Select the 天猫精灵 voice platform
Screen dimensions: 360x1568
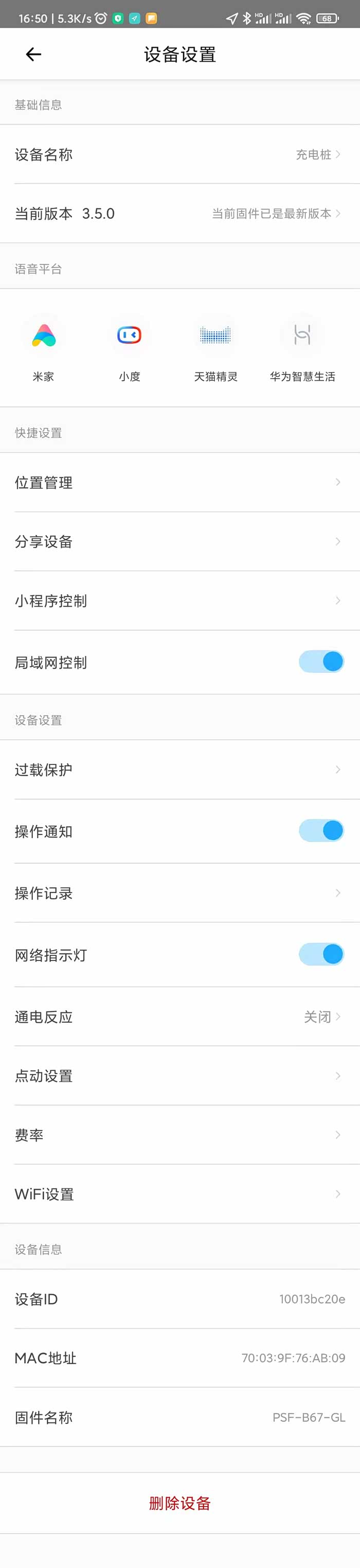pyautogui.click(x=216, y=347)
